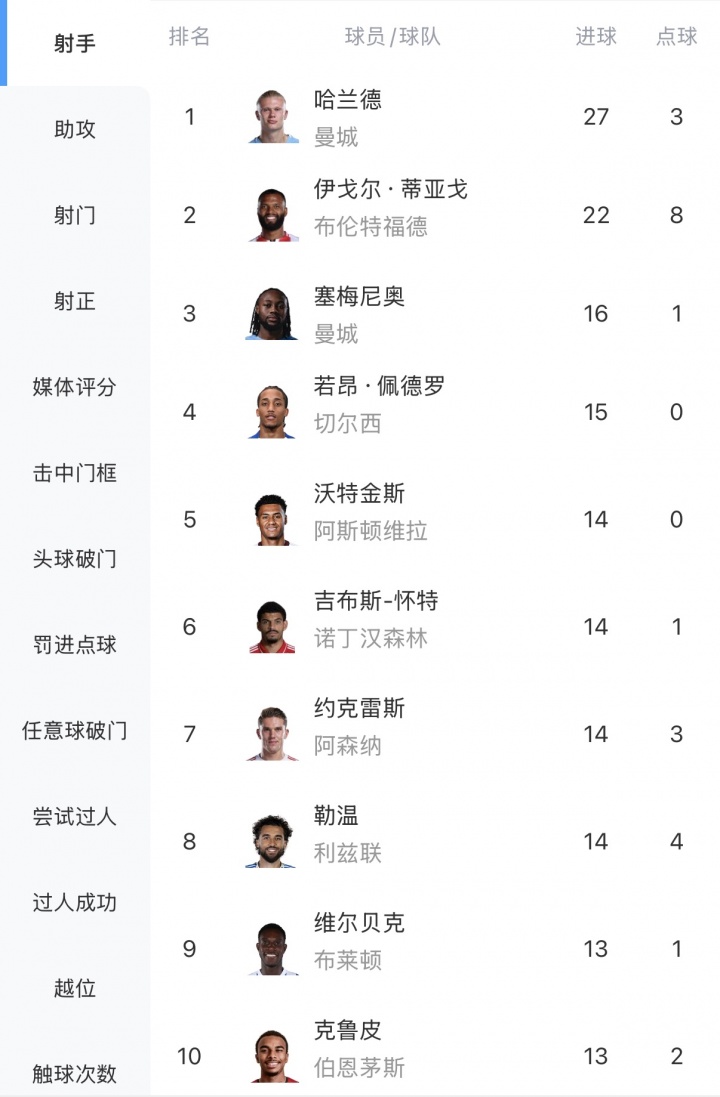Viewport: 720px width, 1097px height.
Task: View 塞梅尼奥's player page
Action: (x=435, y=314)
